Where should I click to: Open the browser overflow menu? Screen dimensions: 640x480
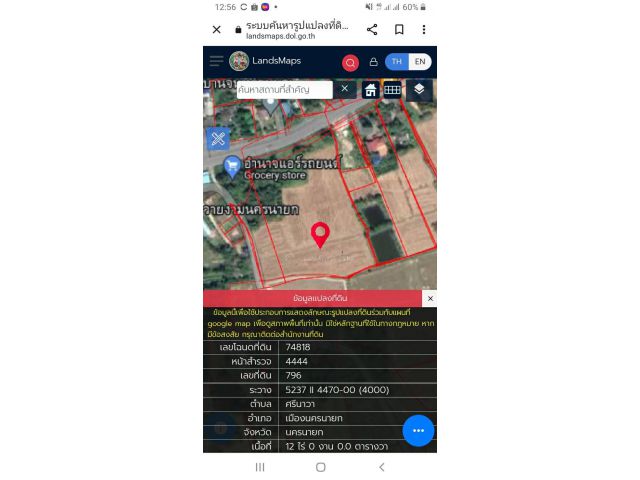(x=424, y=30)
